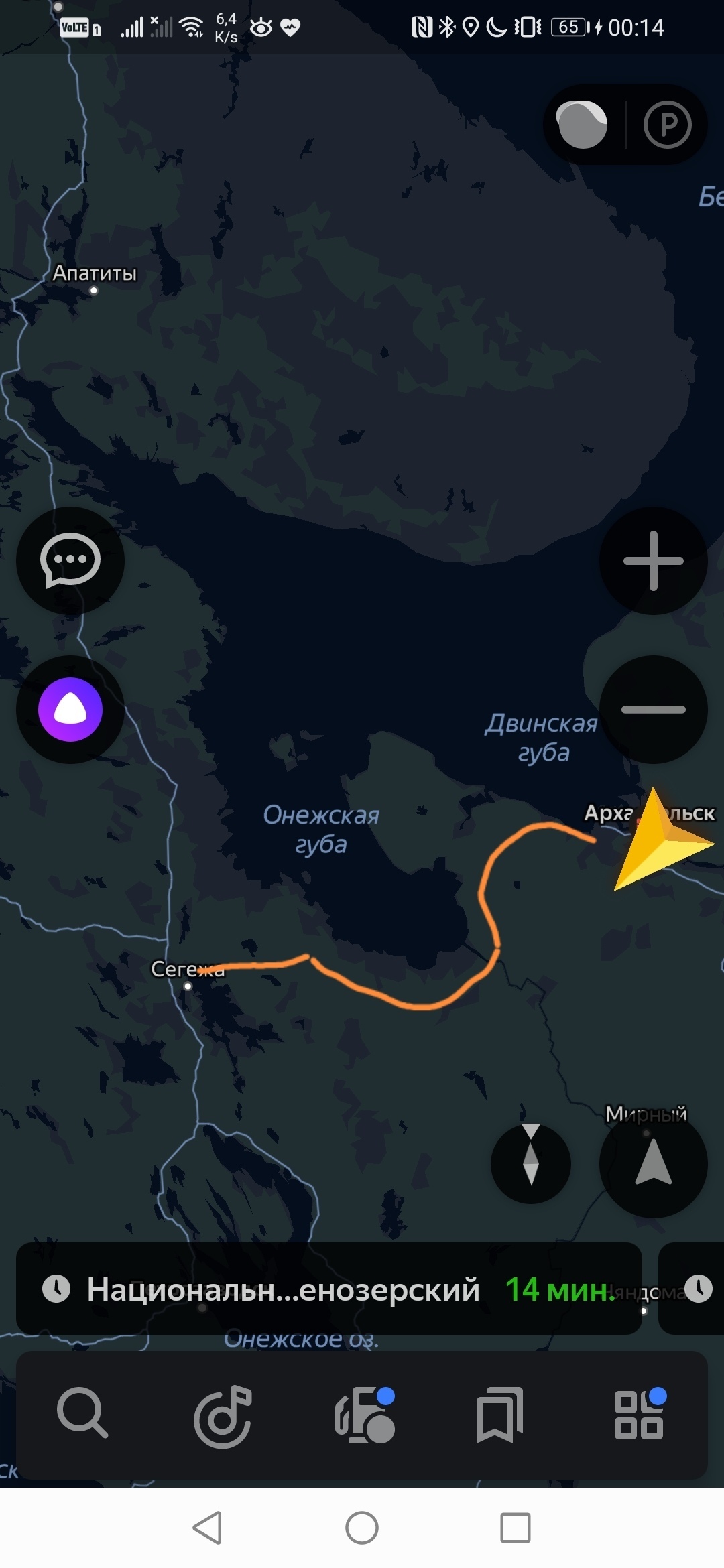
Task: Show parking layer on map
Action: [667, 125]
